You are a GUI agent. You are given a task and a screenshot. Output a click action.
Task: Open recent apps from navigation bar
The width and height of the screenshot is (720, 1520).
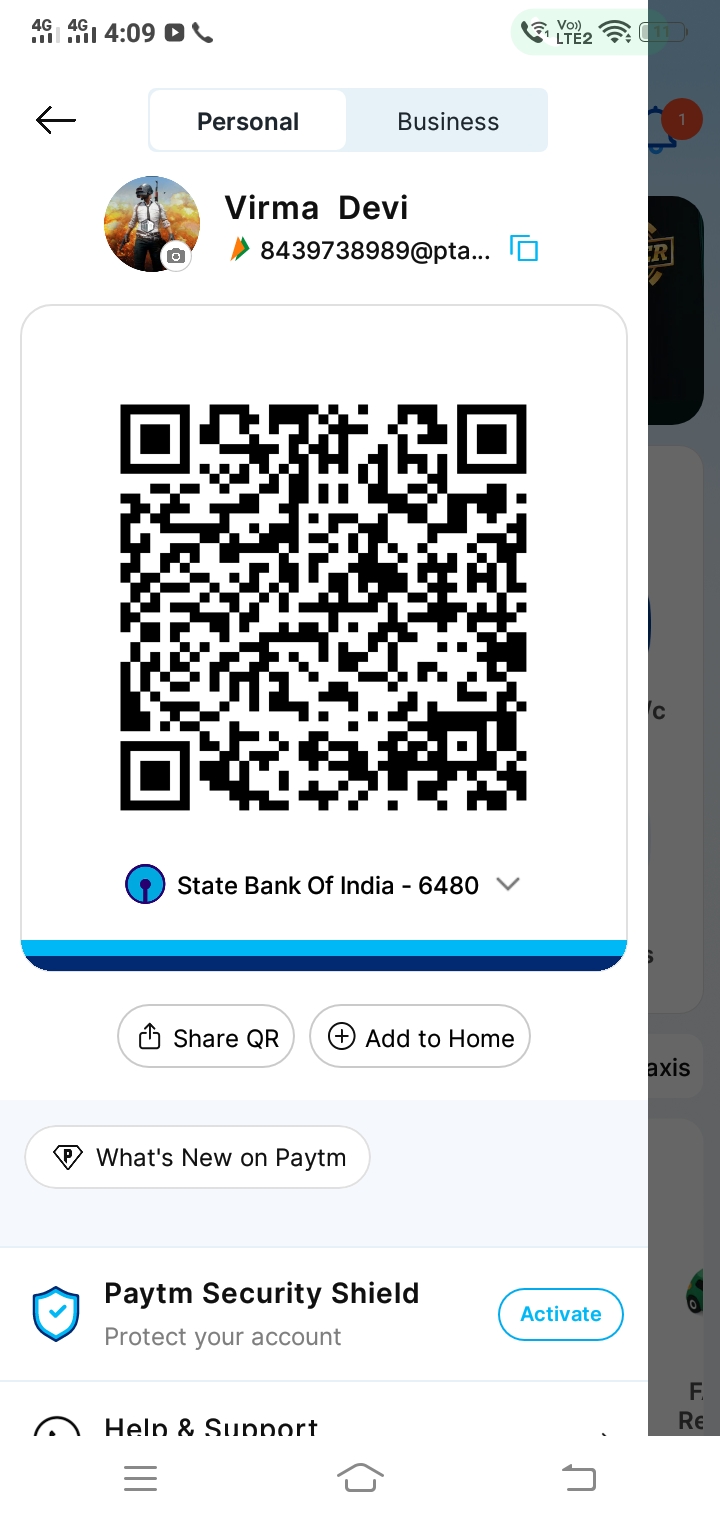[140, 1477]
